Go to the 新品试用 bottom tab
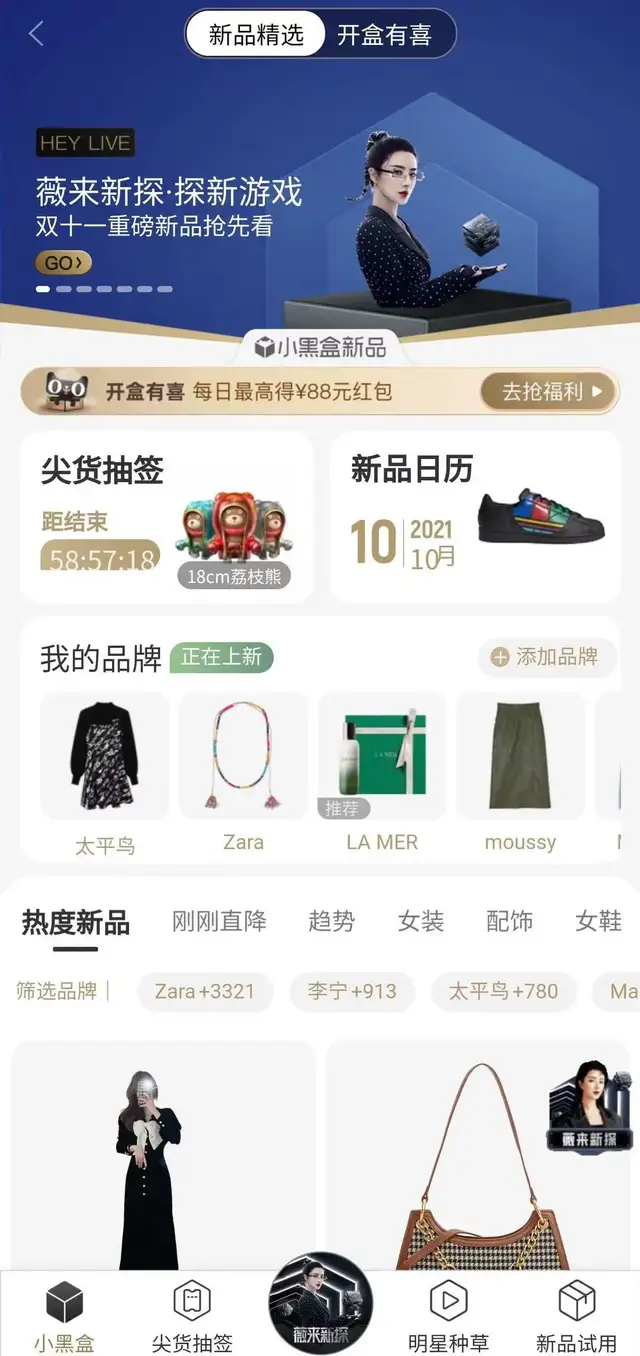This screenshot has height=1356, width=640. pyautogui.click(x=576, y=1316)
